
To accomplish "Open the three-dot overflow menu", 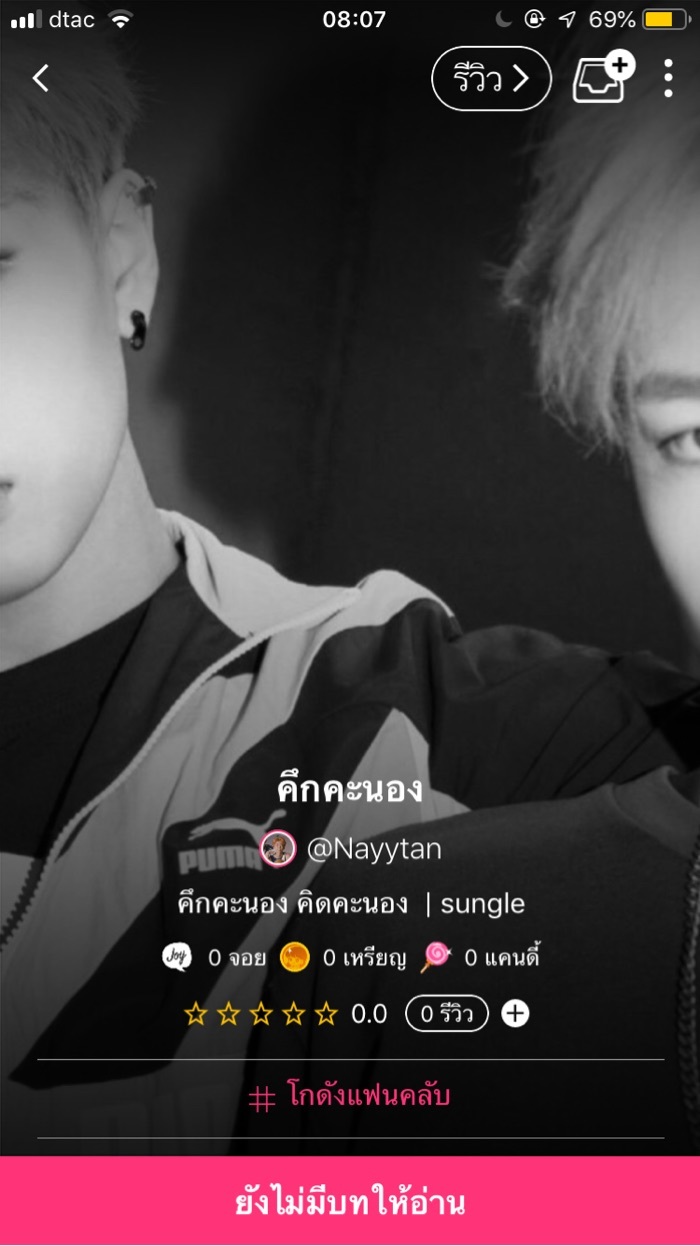I will [668, 79].
